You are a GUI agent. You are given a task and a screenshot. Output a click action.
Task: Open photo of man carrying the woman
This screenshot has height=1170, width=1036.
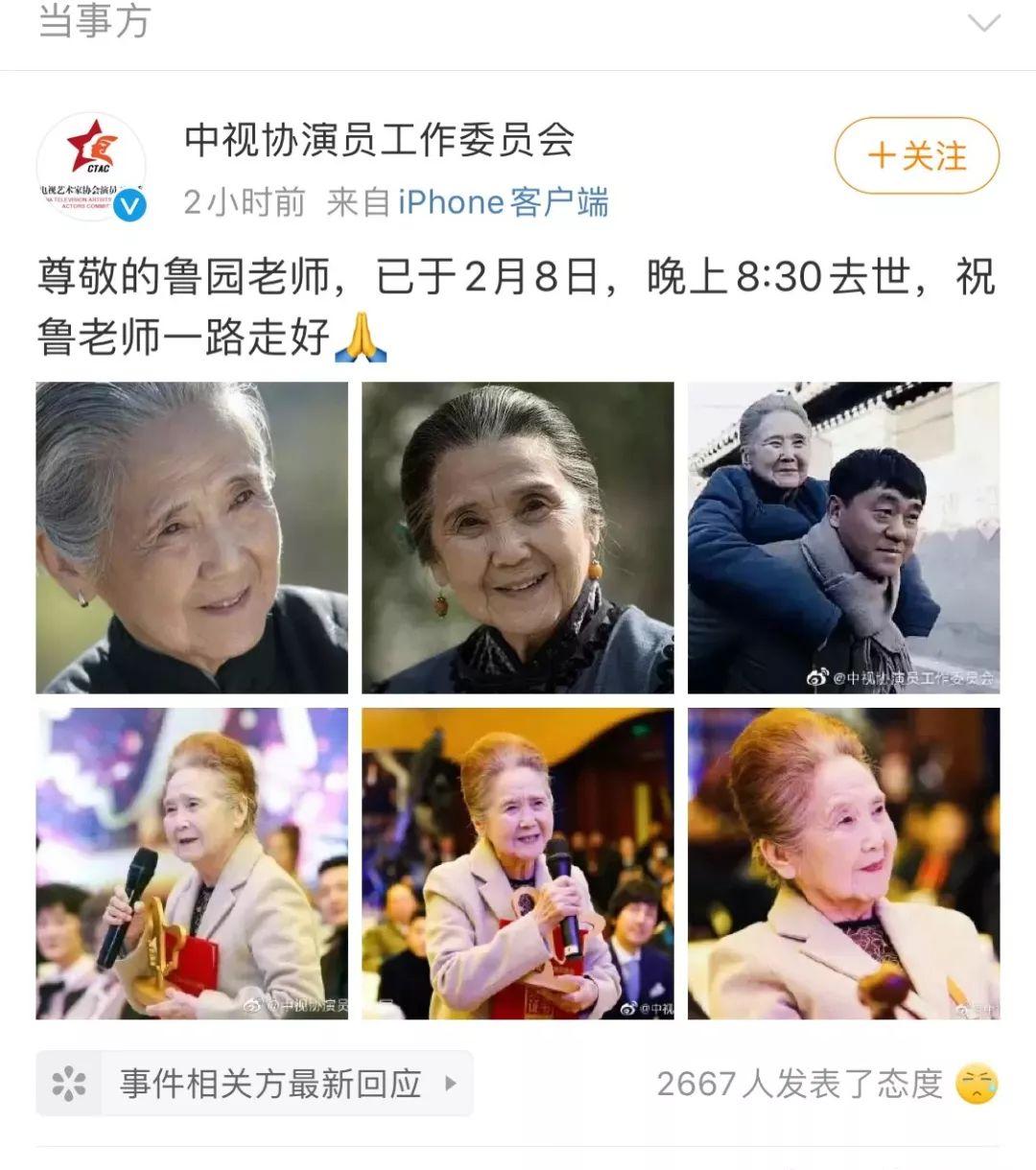(x=843, y=537)
